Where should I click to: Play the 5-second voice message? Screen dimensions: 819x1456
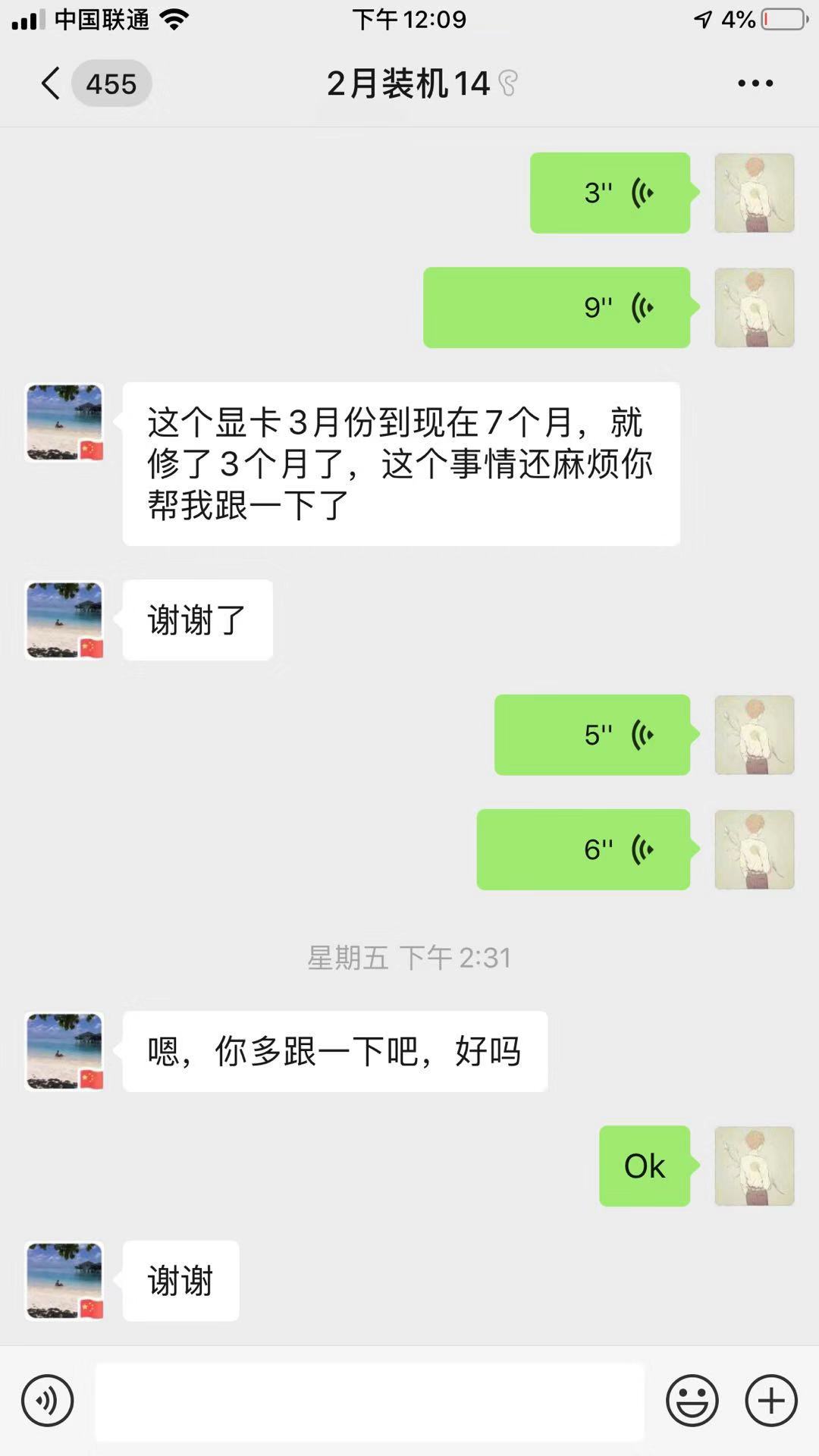[591, 734]
